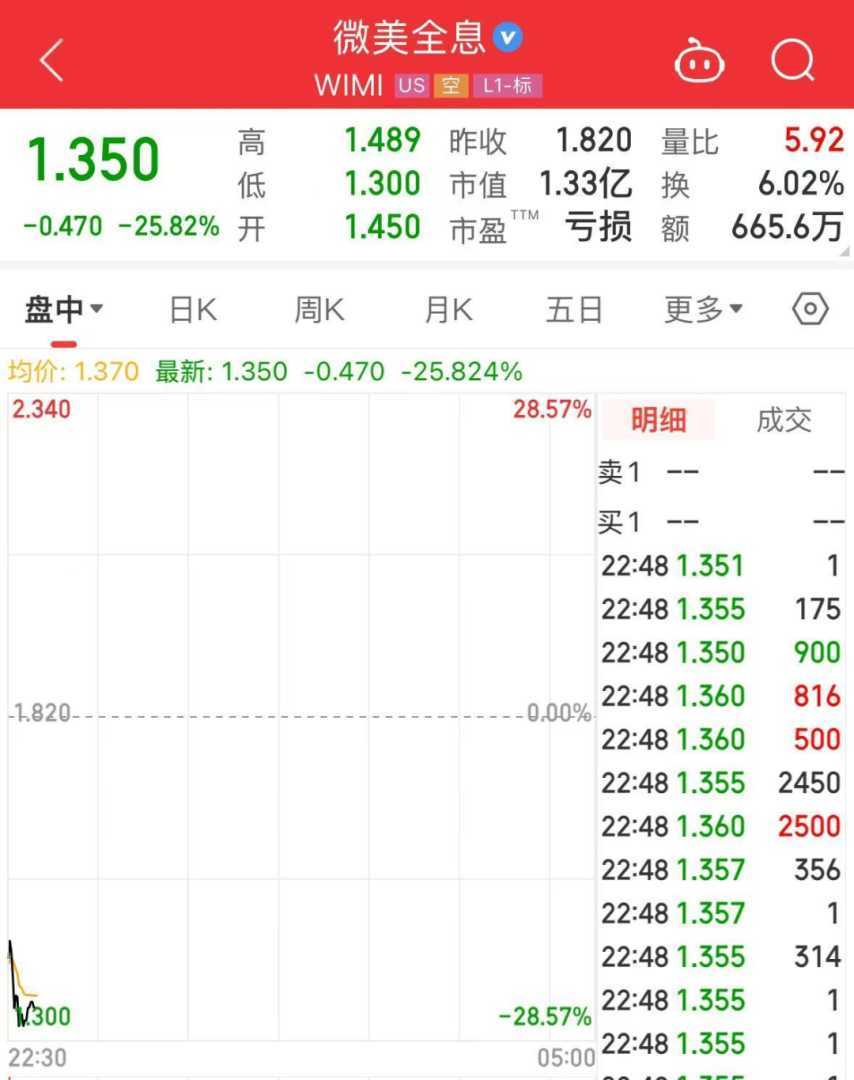Screen dimensions: 854x1080
Task: Select the 明细 tab
Action: [658, 420]
